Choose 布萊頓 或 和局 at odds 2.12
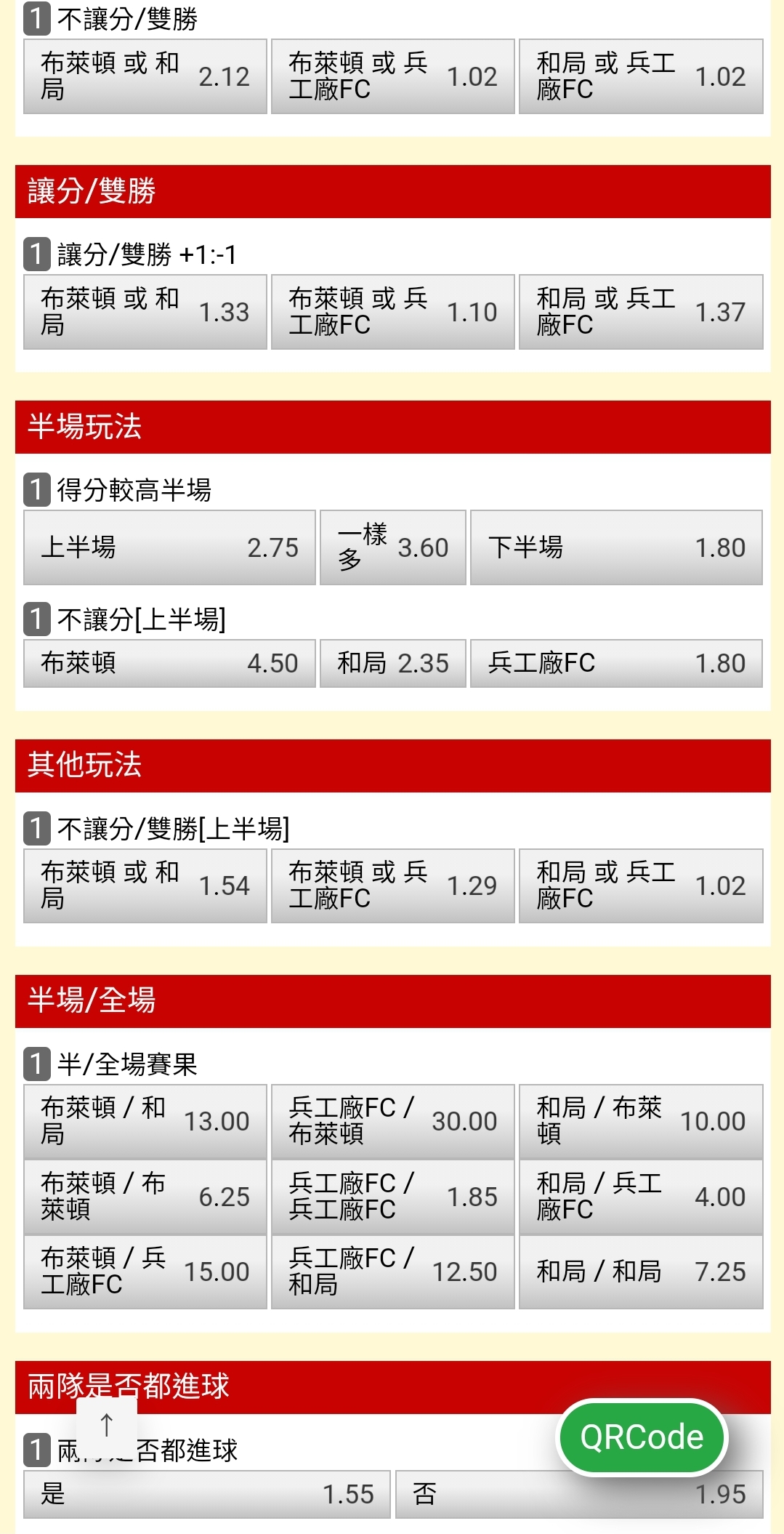The image size is (784, 1534). [145, 76]
